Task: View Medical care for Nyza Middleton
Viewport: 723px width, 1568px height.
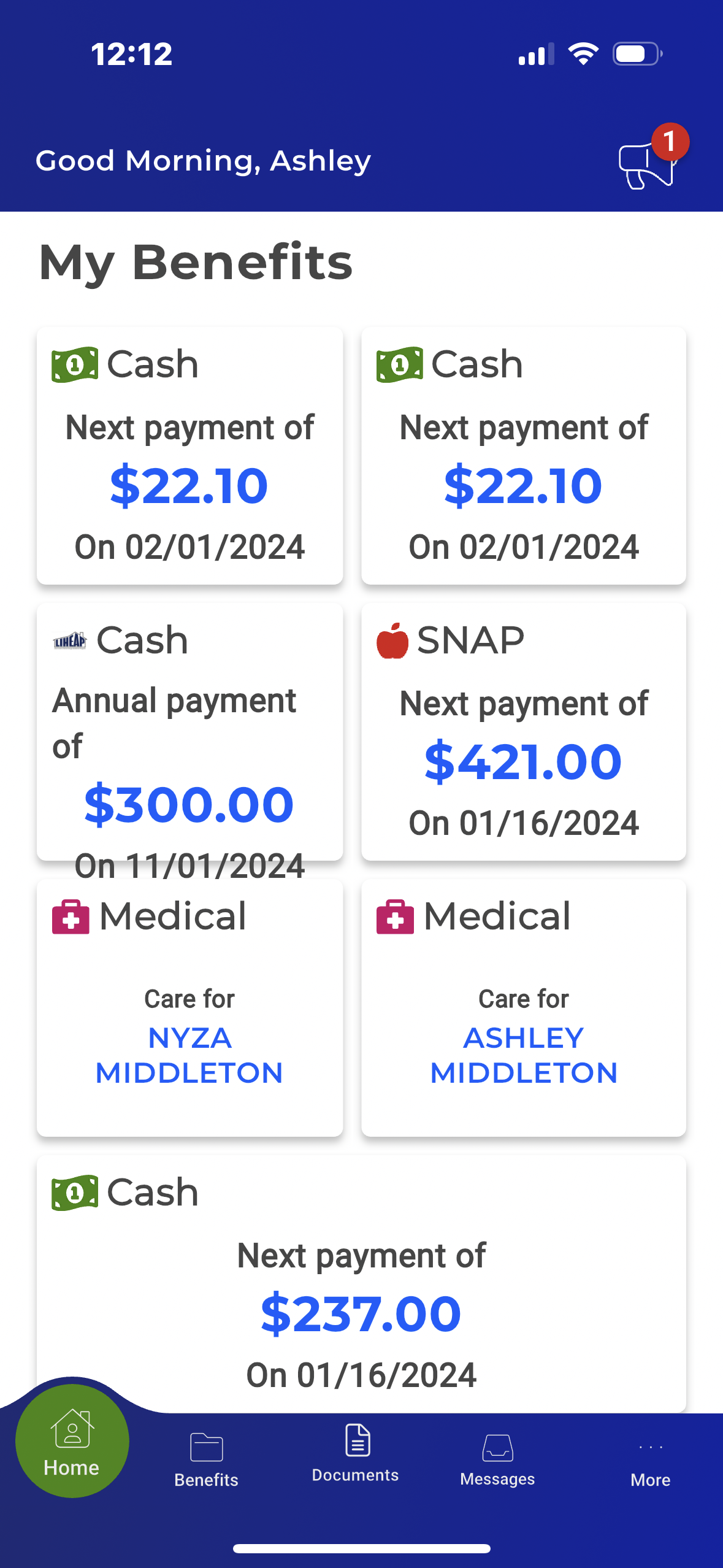Action: point(189,1008)
